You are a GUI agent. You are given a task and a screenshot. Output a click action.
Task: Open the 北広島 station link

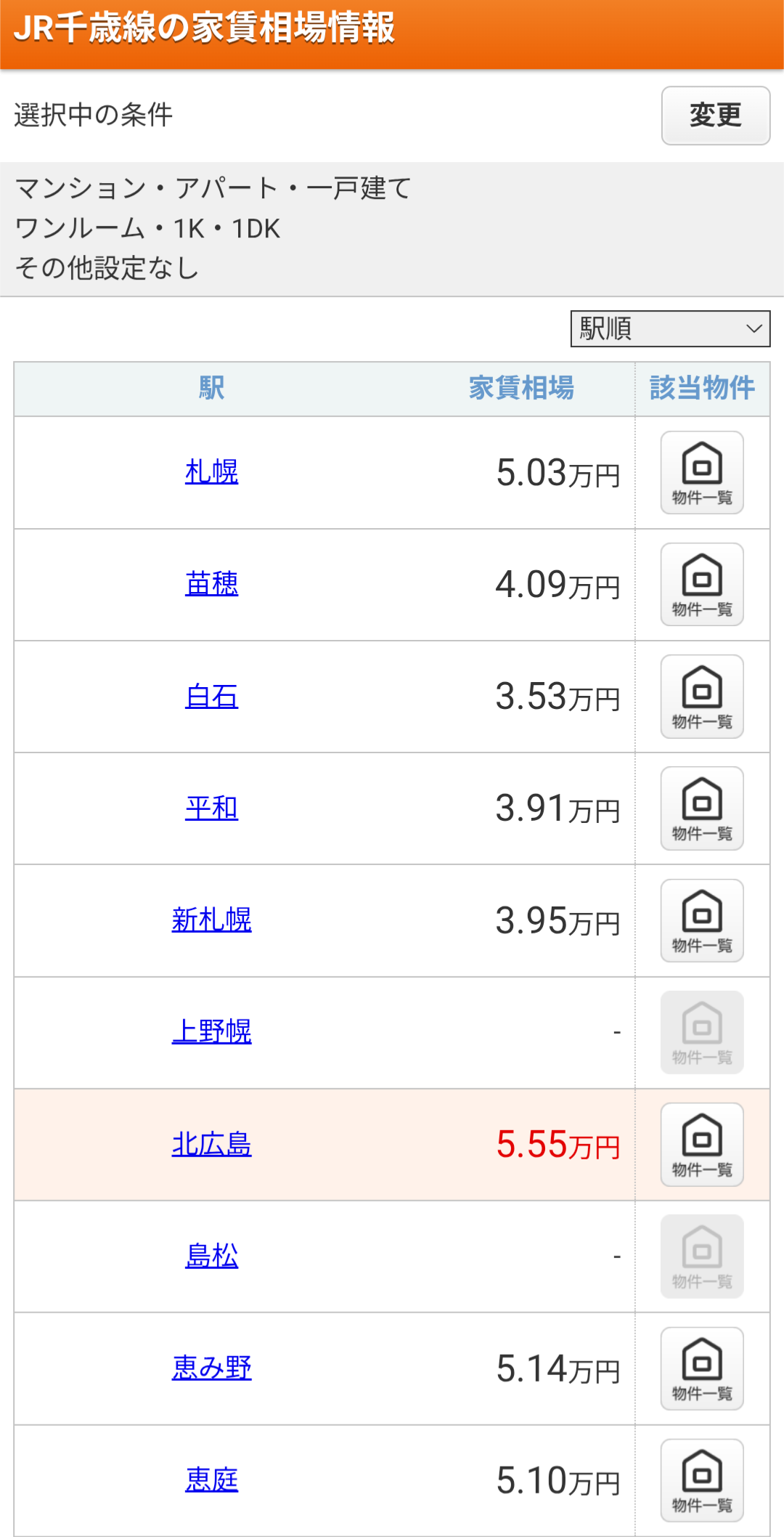(x=211, y=1145)
